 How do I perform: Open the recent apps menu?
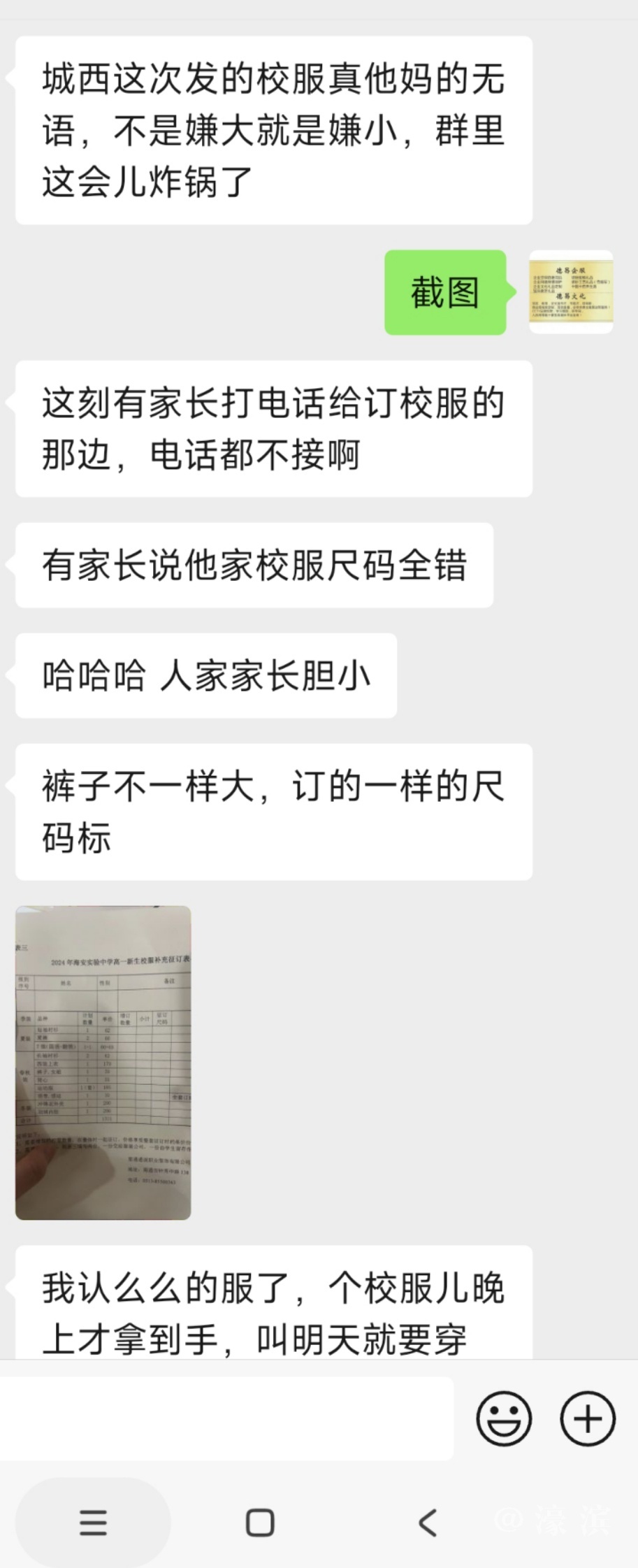point(93,1522)
